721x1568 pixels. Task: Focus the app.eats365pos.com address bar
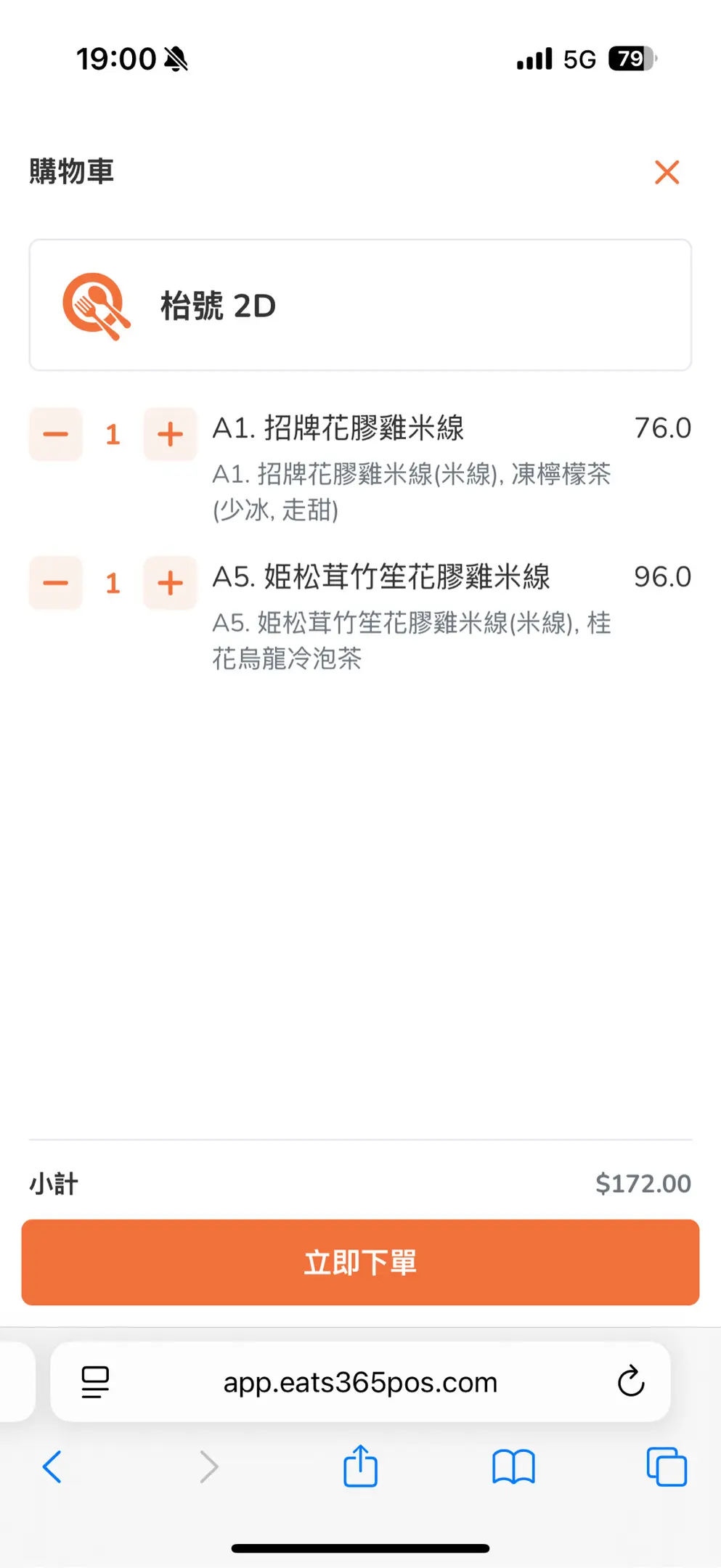[360, 1382]
